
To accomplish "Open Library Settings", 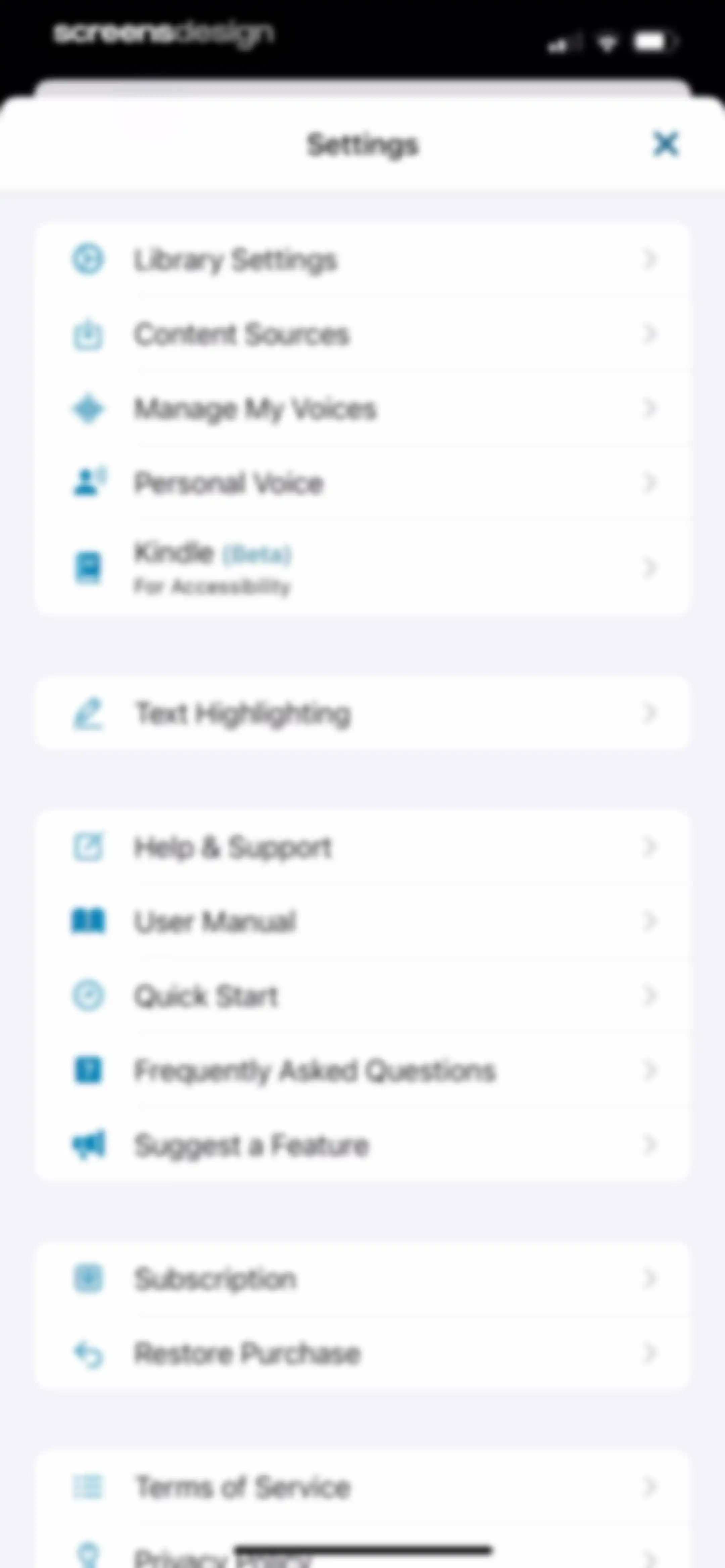I will 362,260.
